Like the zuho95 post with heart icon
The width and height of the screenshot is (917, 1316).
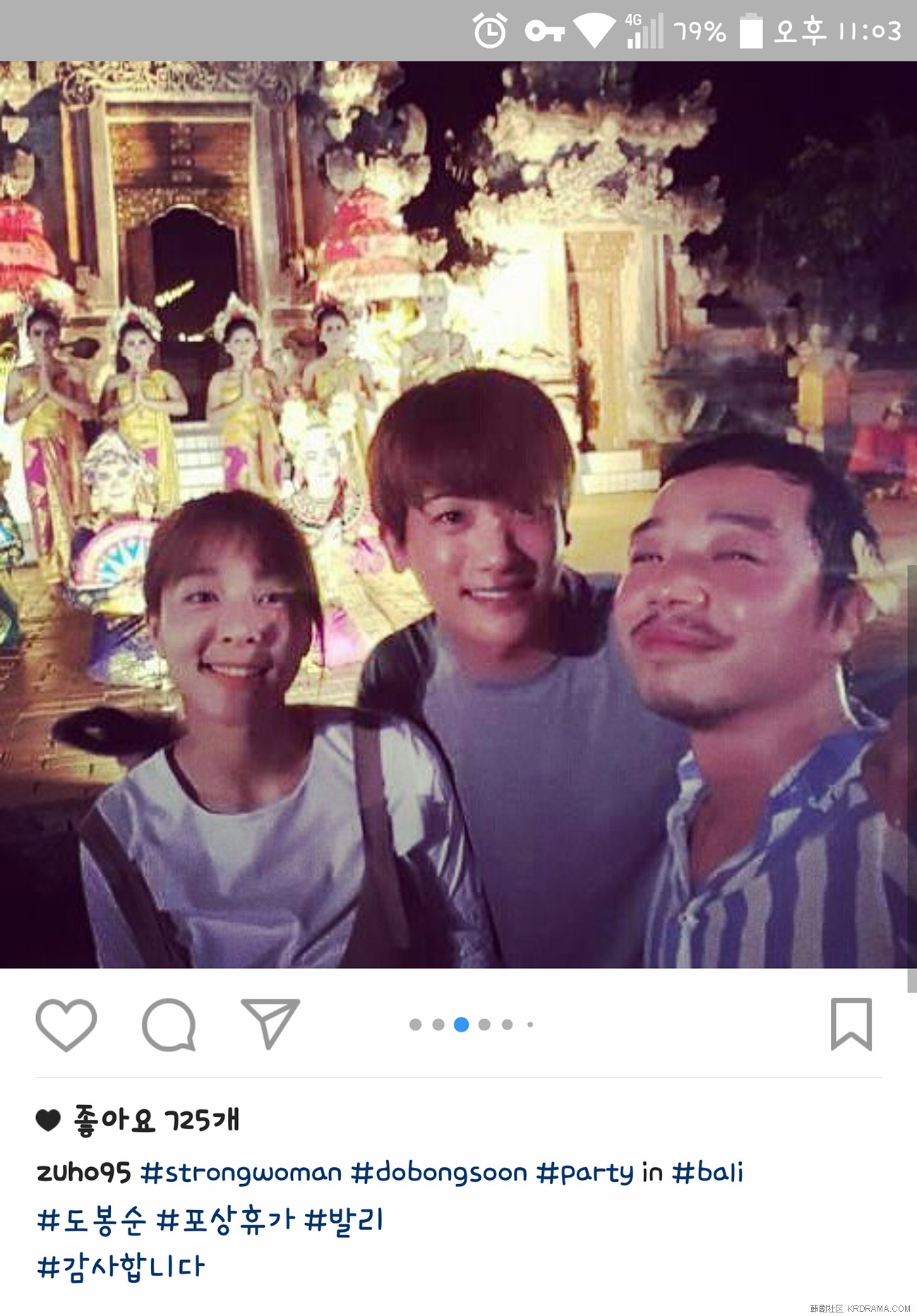(66, 1024)
